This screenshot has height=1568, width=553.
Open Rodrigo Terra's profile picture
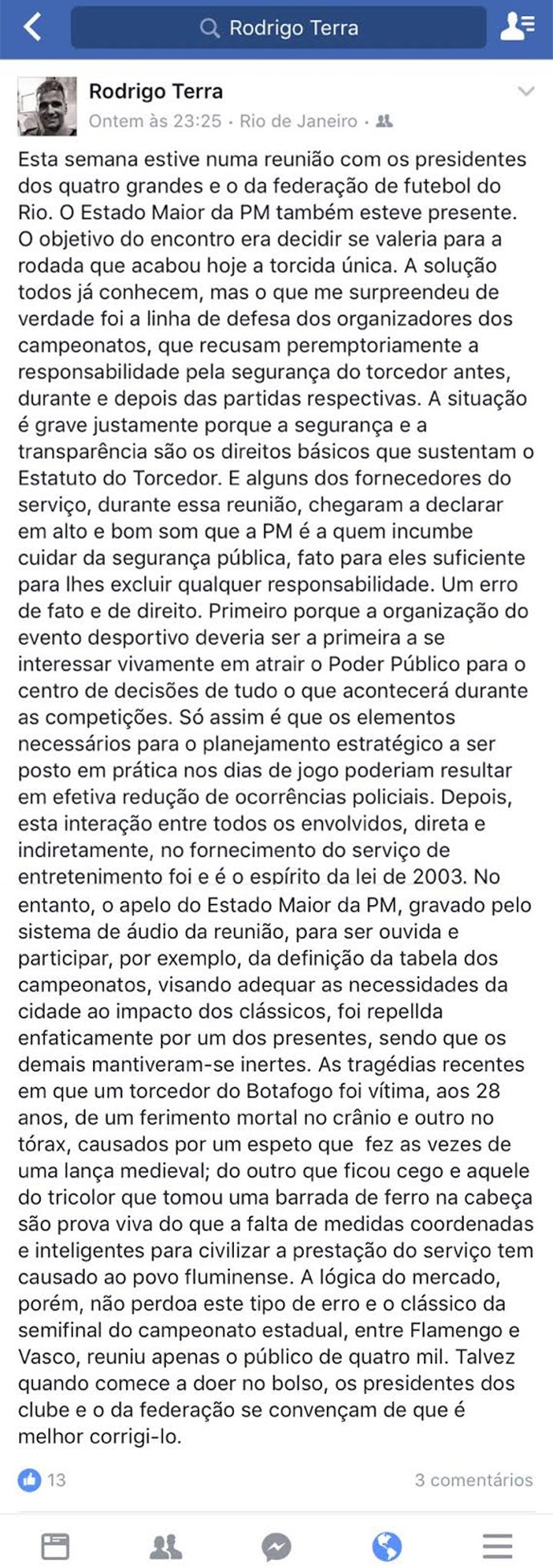(x=47, y=107)
